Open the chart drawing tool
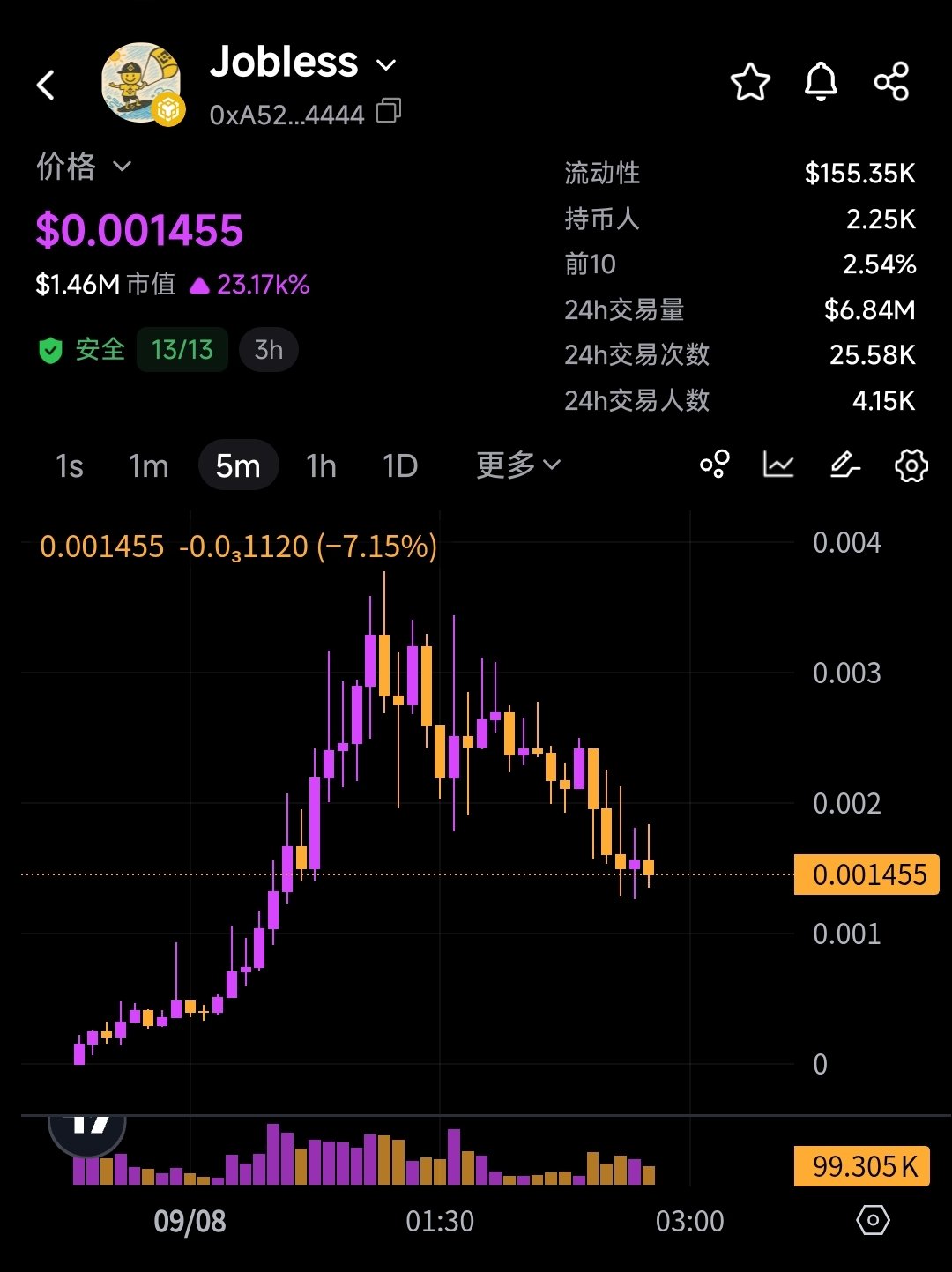This screenshot has height=1272, width=952. tap(844, 465)
